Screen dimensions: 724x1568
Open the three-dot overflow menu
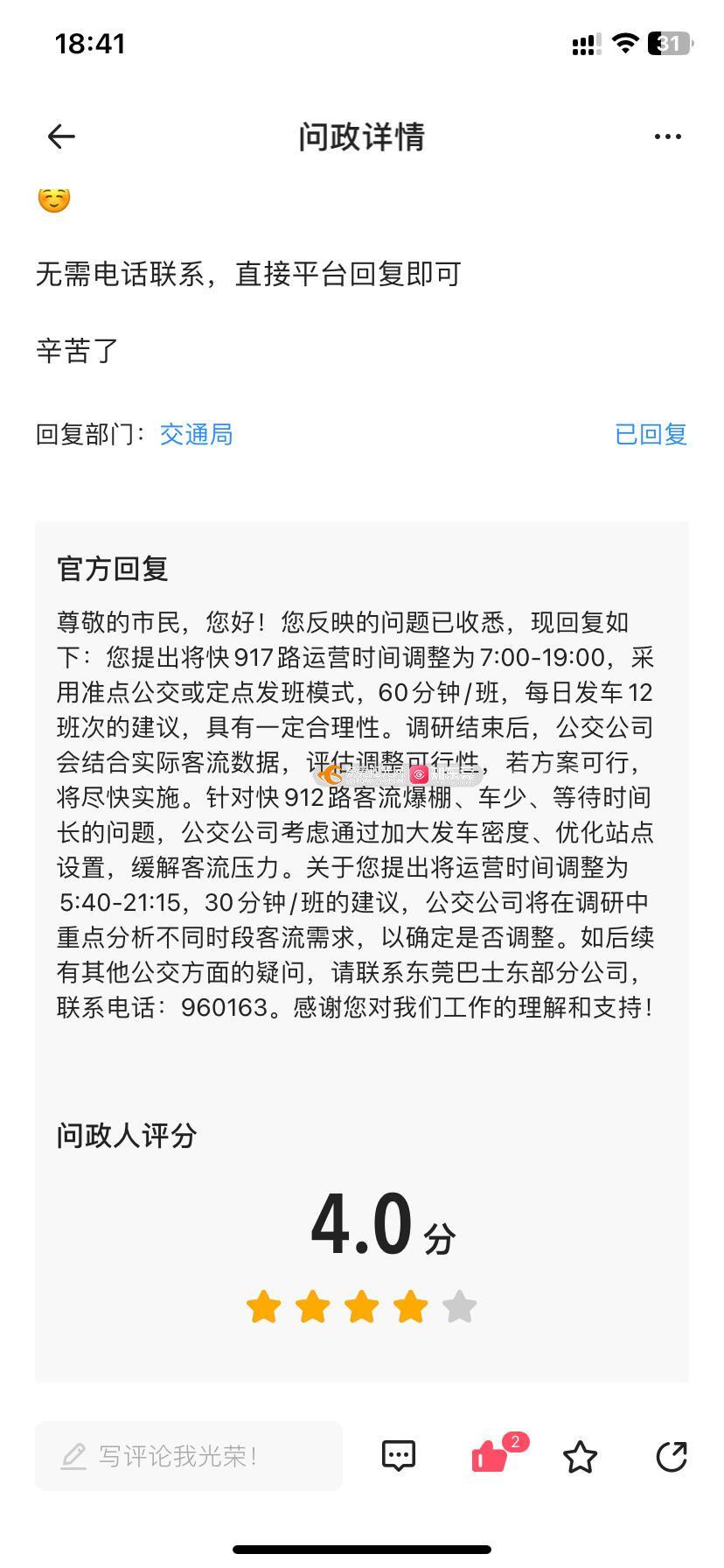(x=667, y=136)
